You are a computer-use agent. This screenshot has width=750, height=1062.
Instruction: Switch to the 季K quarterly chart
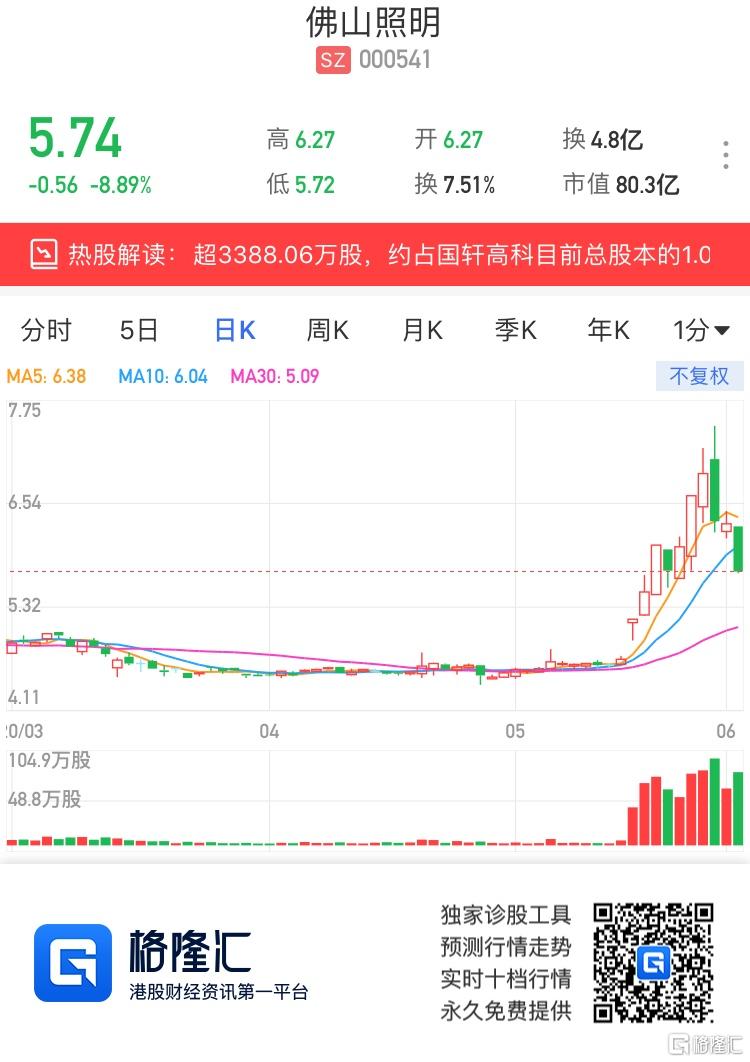coord(516,330)
